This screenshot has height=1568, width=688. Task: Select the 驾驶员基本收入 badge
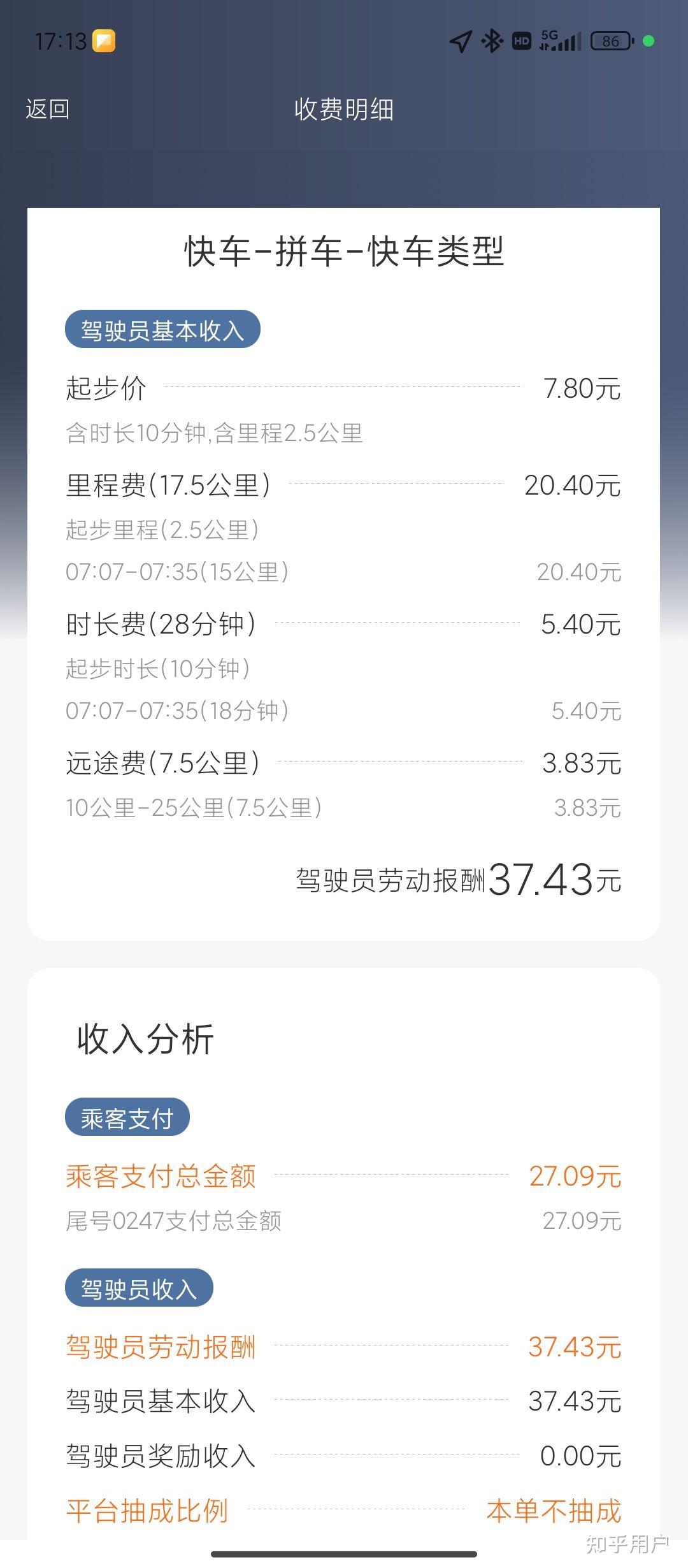coord(162,328)
